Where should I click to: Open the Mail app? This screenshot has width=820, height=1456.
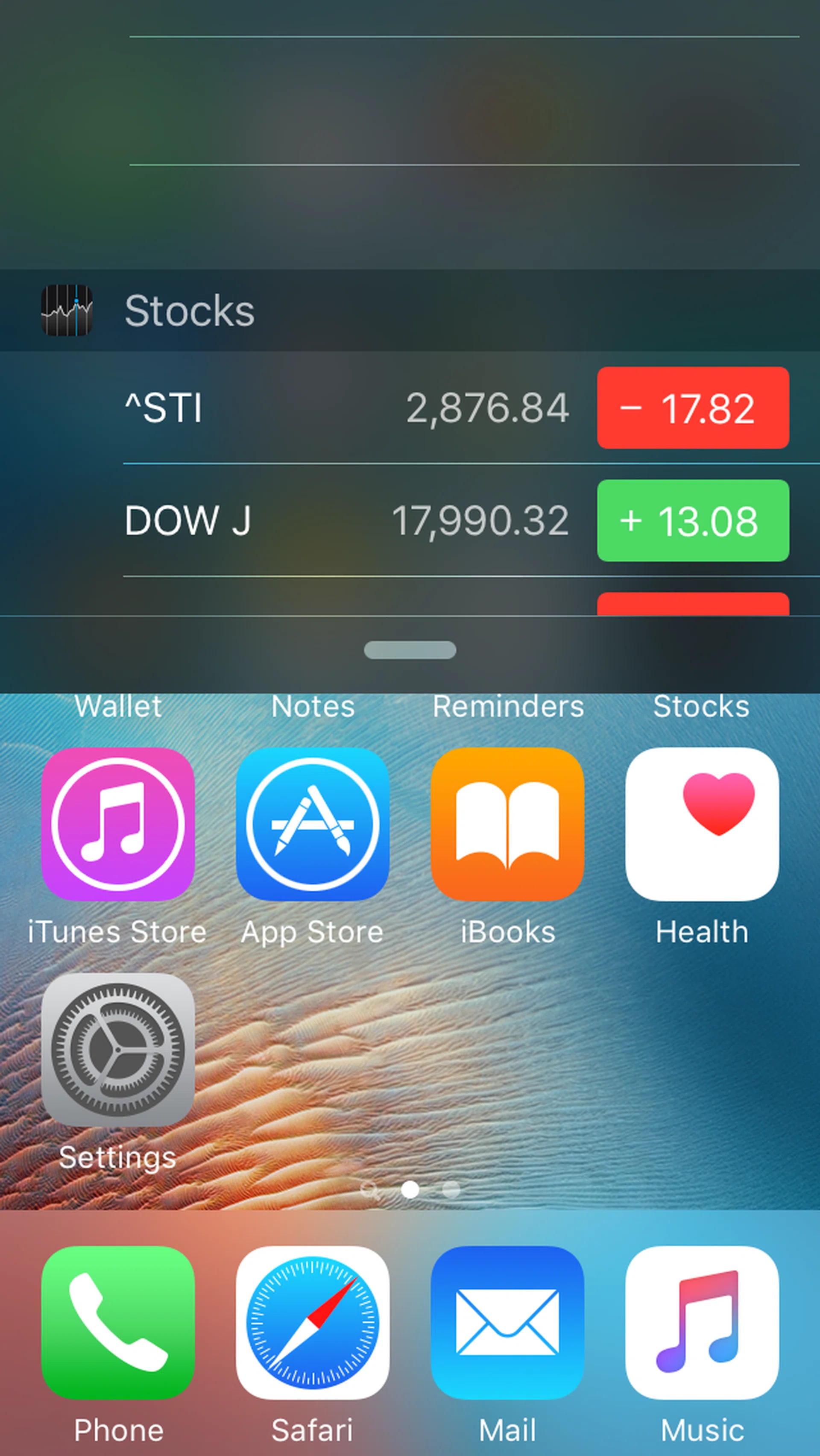pyautogui.click(x=507, y=1323)
